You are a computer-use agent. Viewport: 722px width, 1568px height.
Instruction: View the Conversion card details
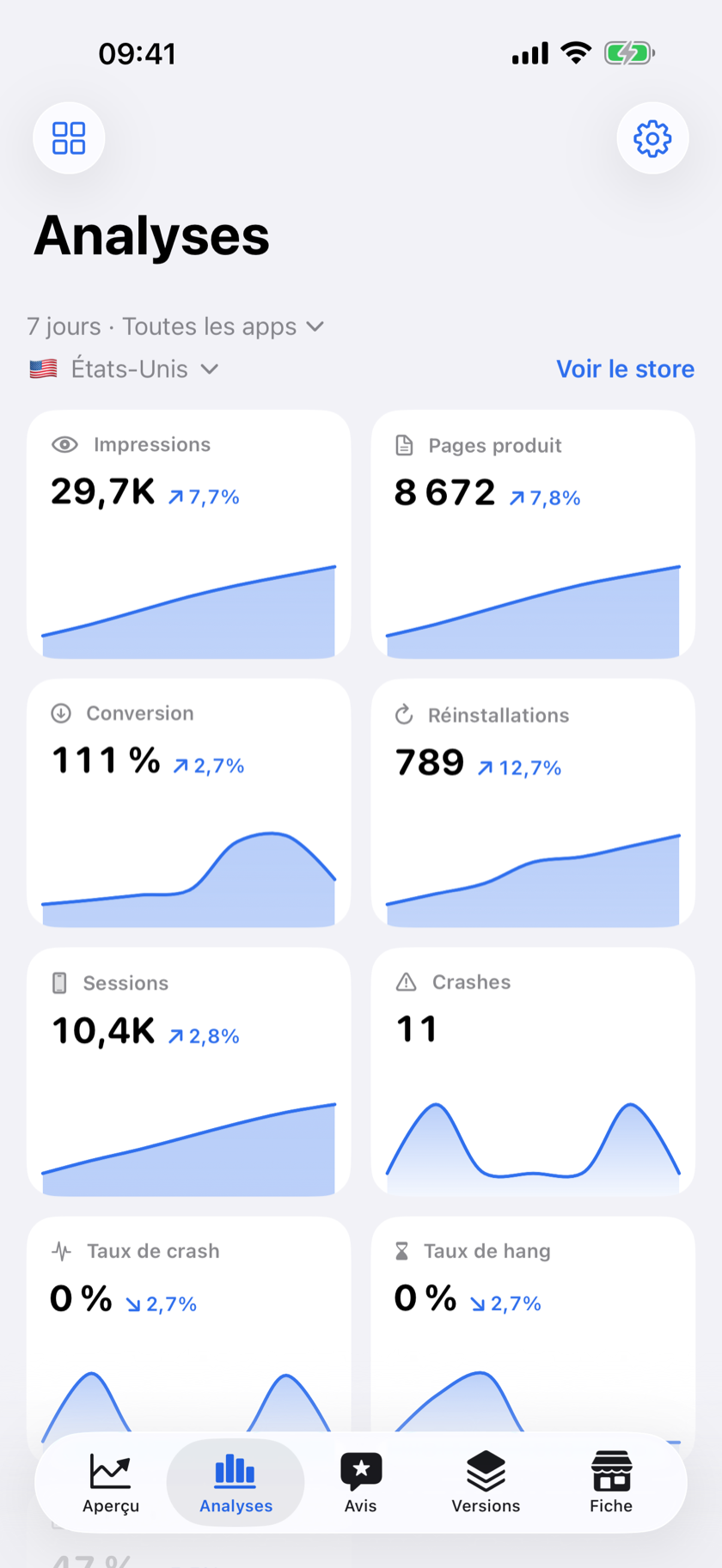189,803
